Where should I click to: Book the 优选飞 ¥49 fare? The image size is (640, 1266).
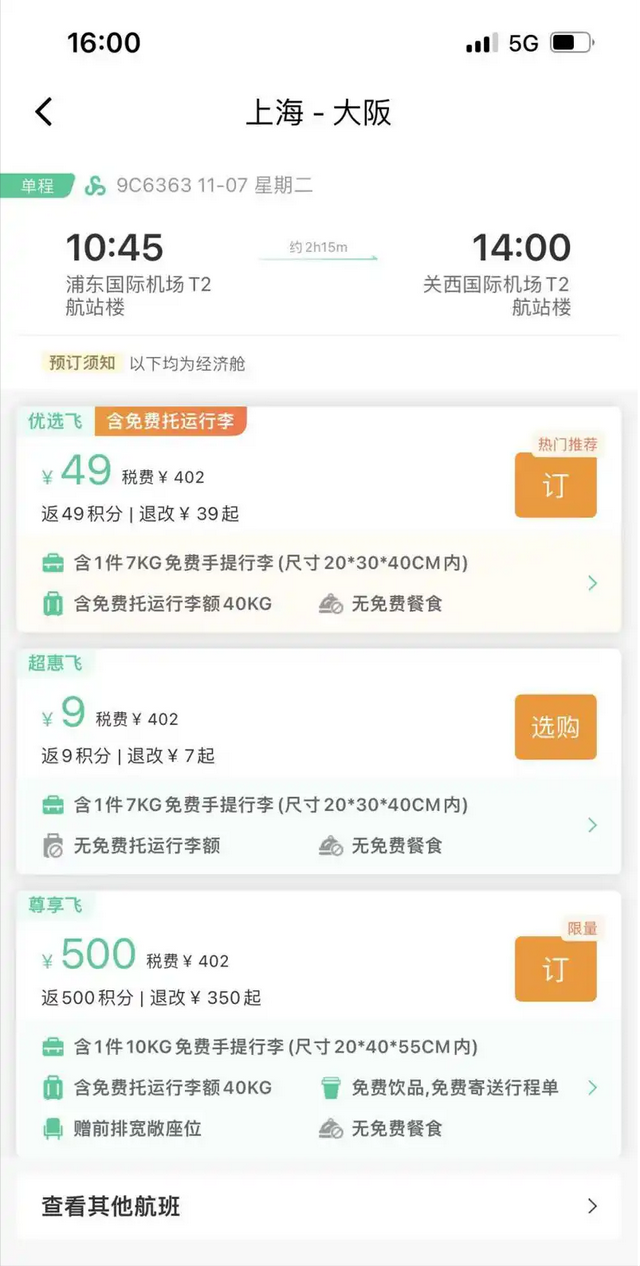tap(555, 486)
